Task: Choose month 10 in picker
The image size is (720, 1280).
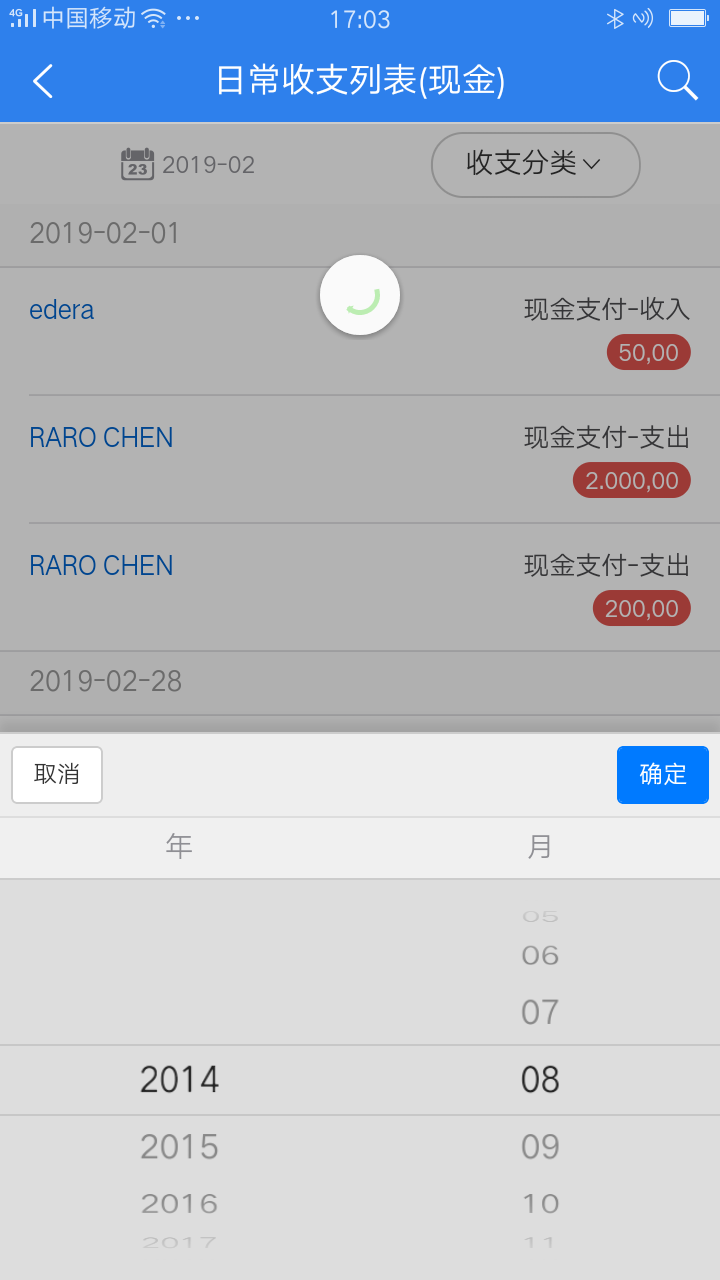Action: coord(540,1204)
